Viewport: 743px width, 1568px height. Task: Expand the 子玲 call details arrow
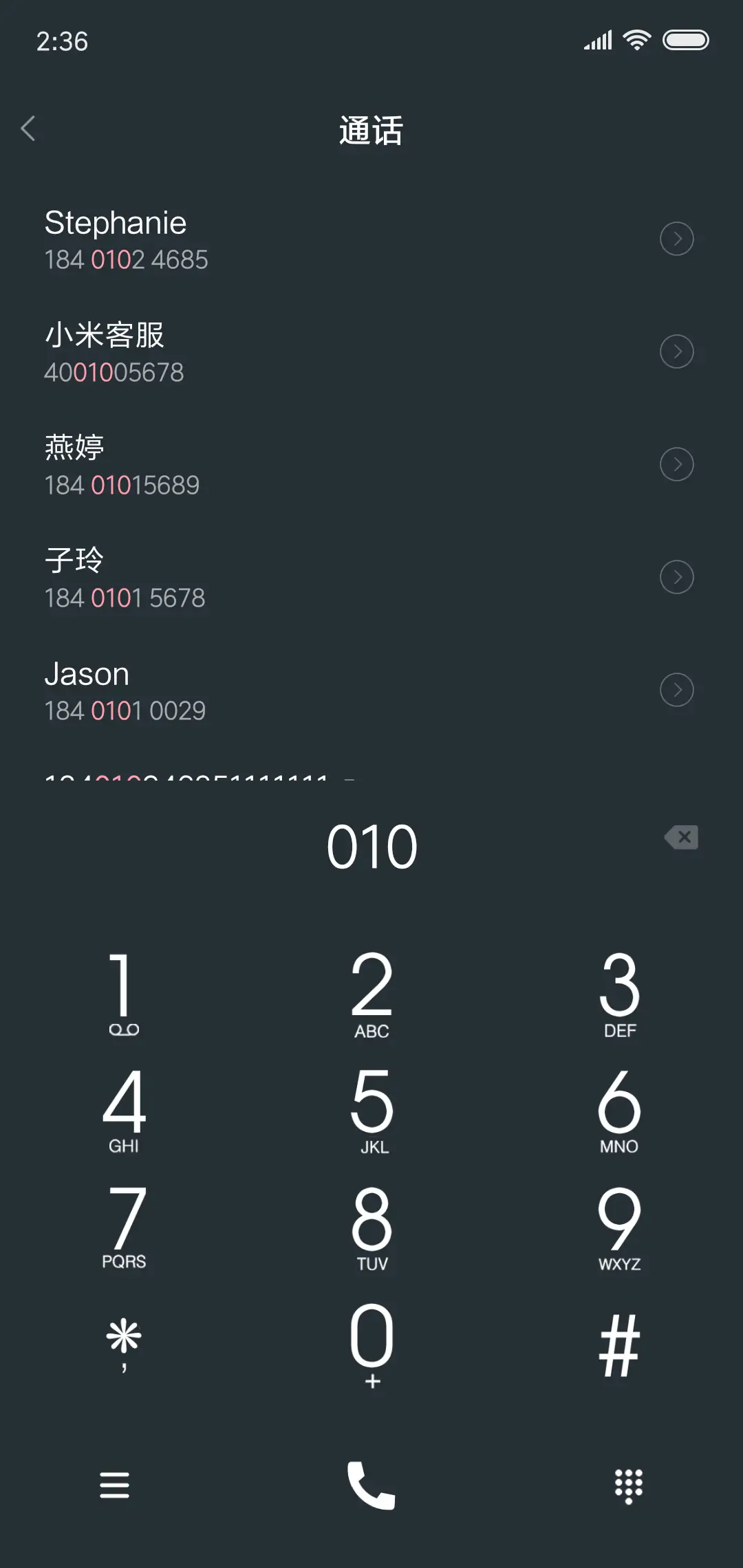click(677, 577)
